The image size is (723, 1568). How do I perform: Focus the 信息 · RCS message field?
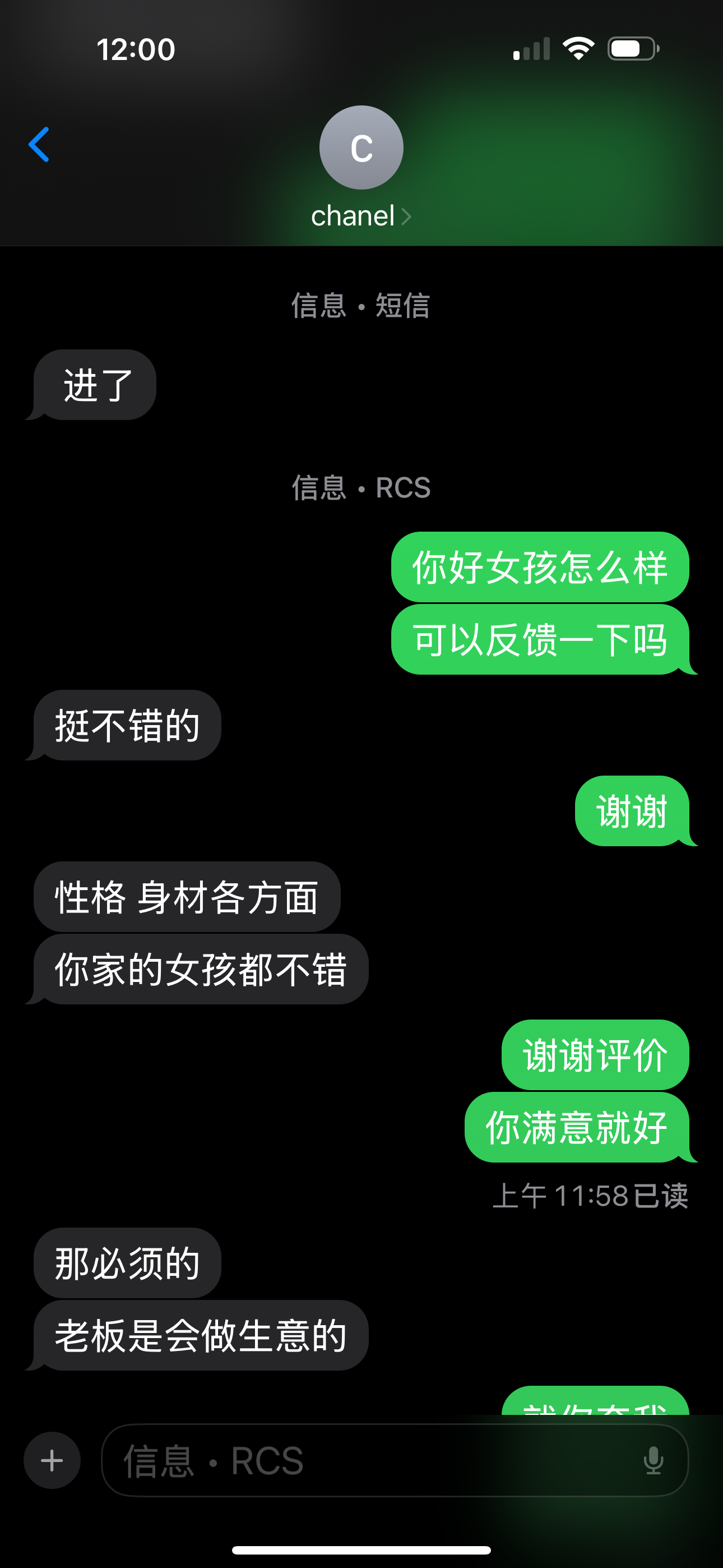[365, 1460]
